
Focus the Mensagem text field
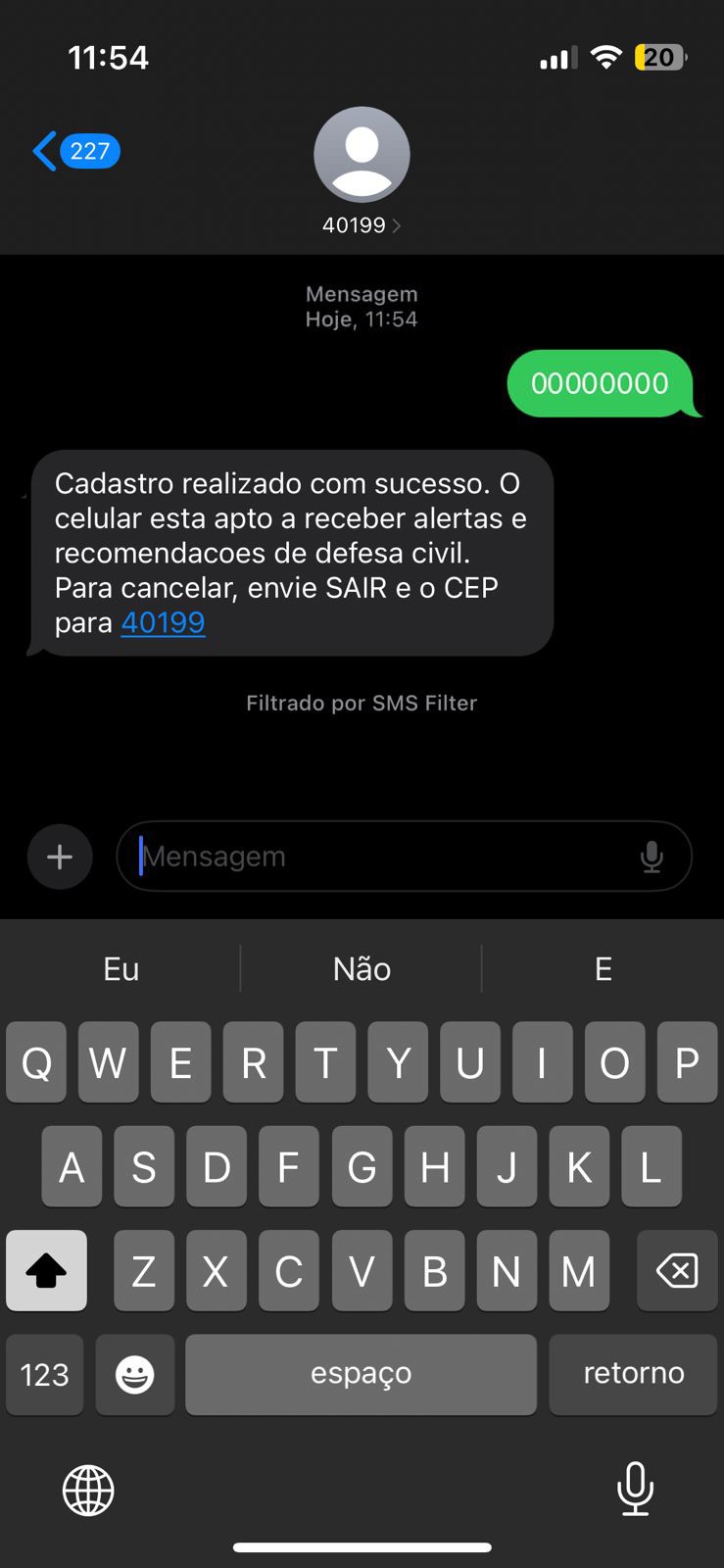tap(382, 857)
